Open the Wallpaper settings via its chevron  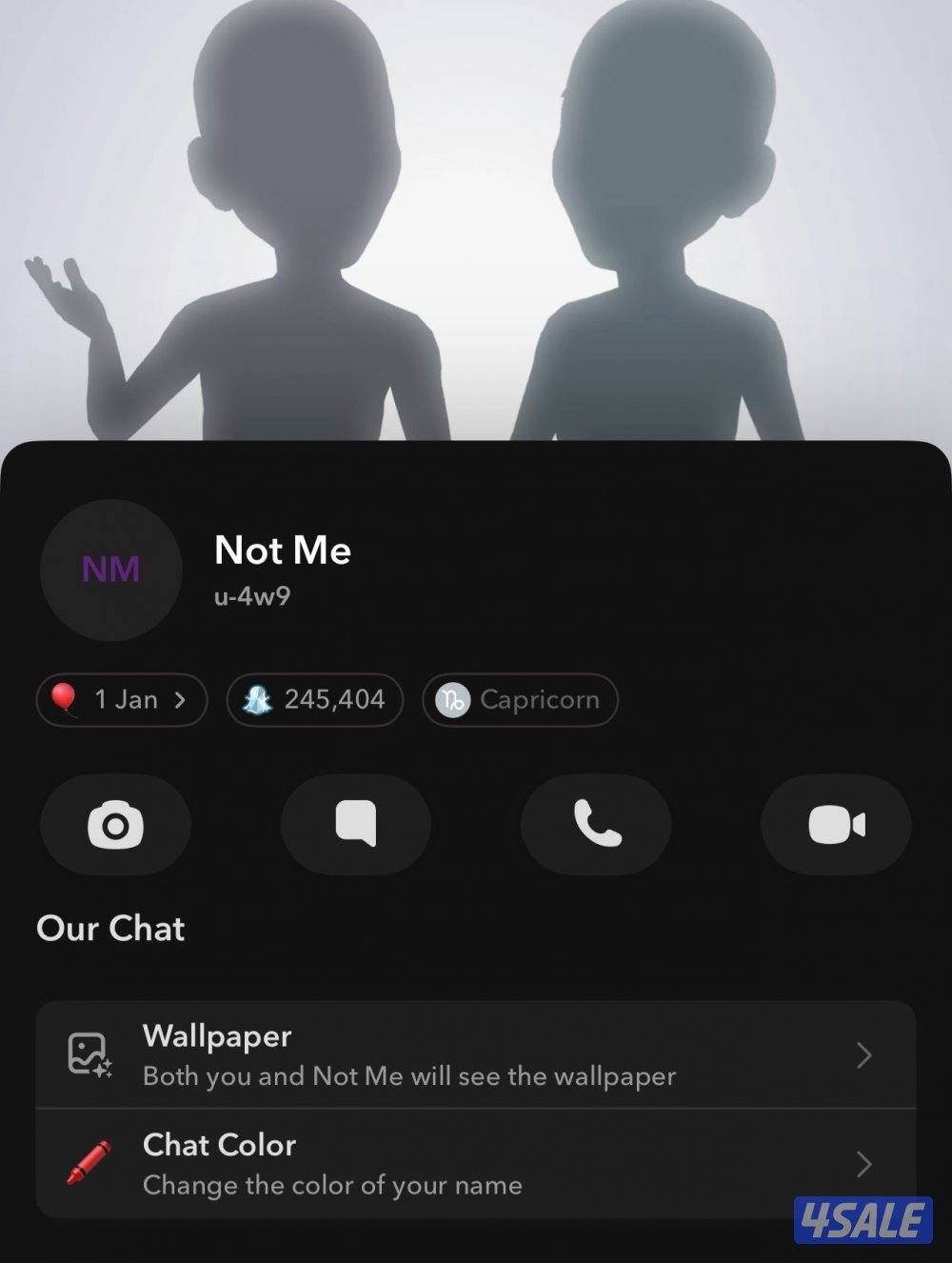(863, 1055)
